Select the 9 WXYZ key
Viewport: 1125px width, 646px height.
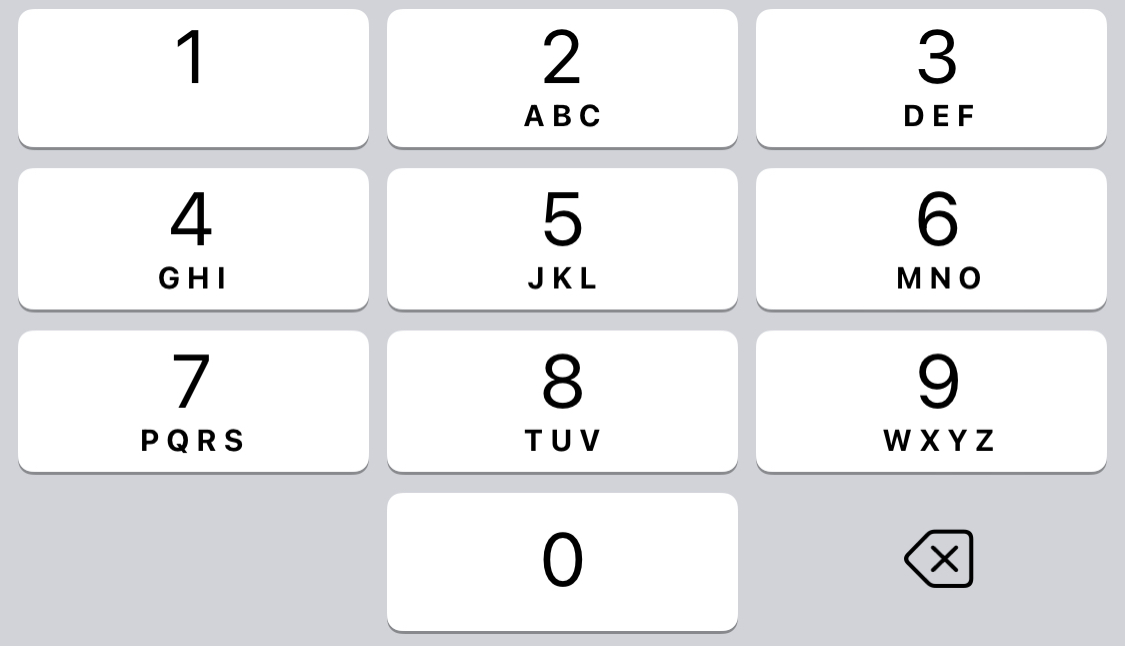[x=931, y=401]
